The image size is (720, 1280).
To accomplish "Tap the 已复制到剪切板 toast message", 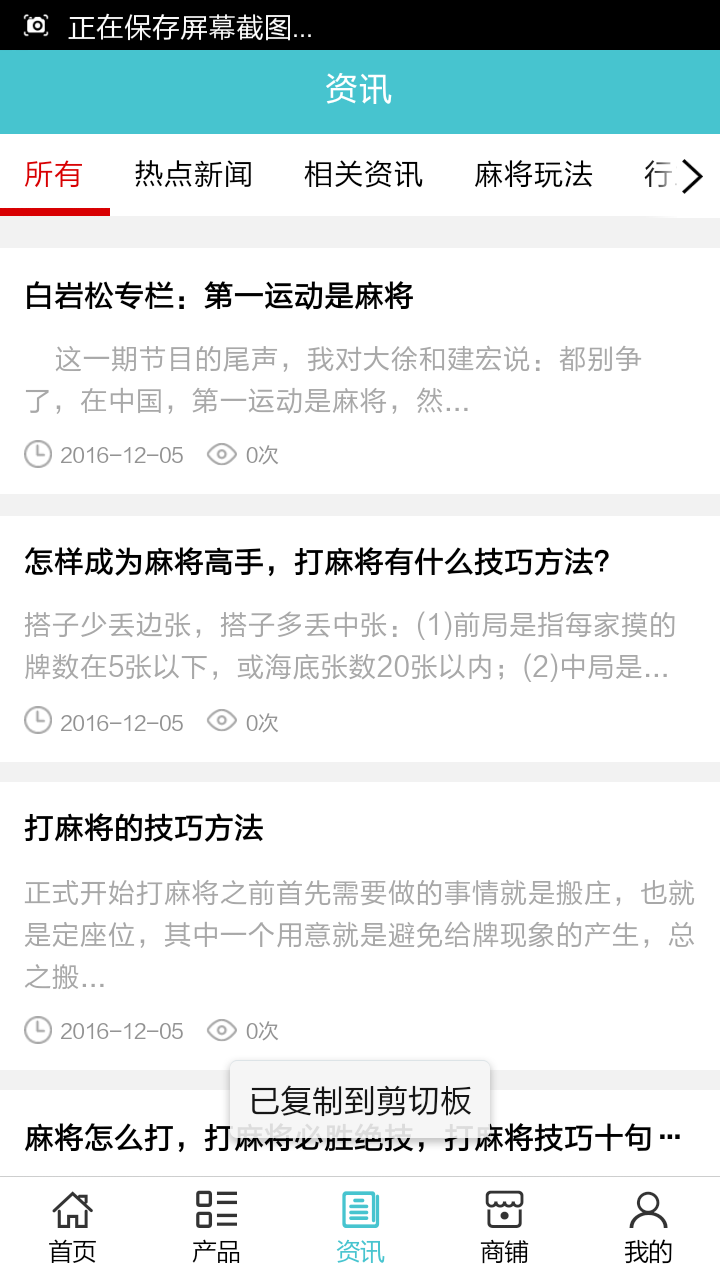I will pos(359,1097).
